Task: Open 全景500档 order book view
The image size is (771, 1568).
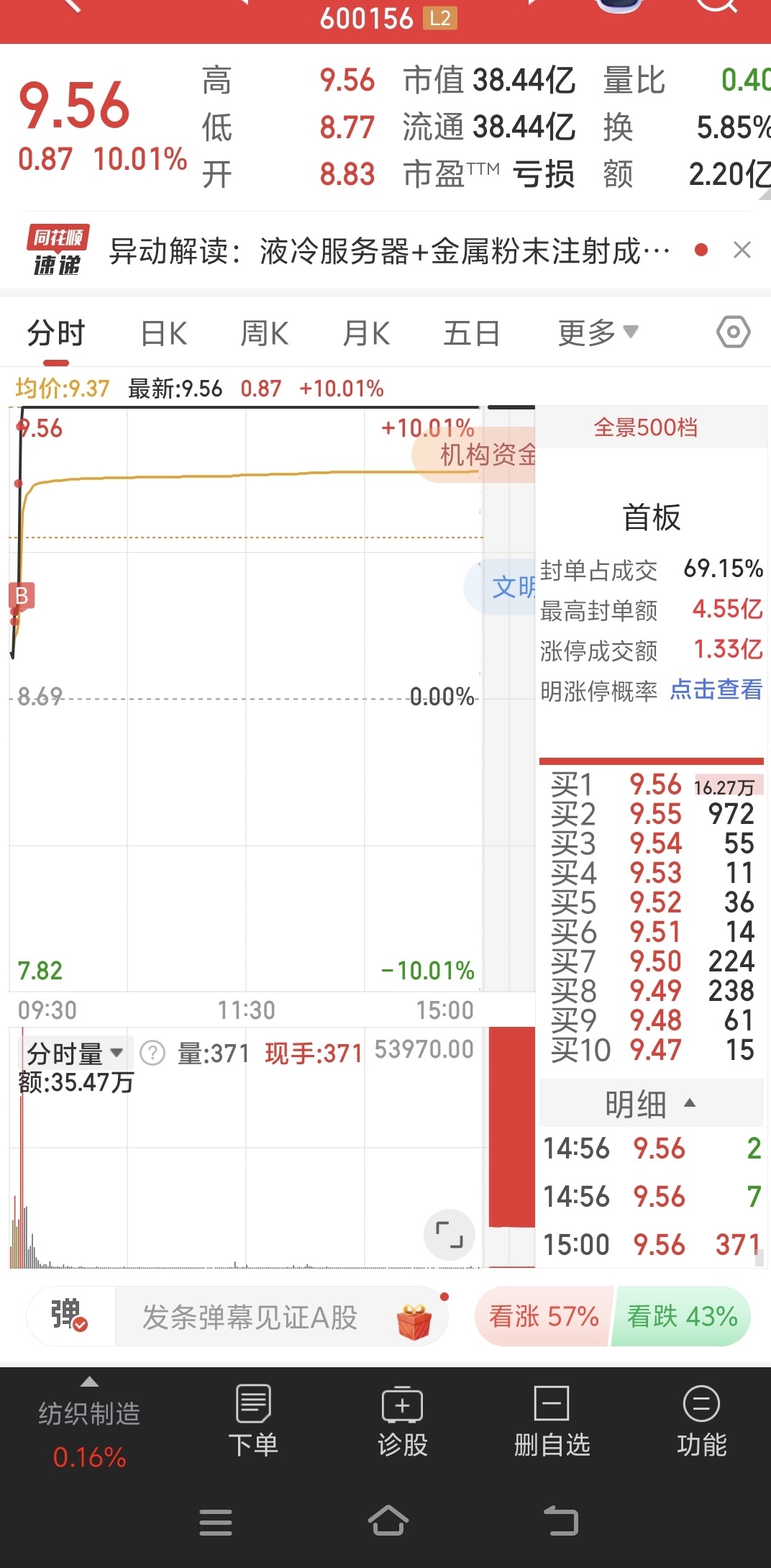Action: [646, 428]
